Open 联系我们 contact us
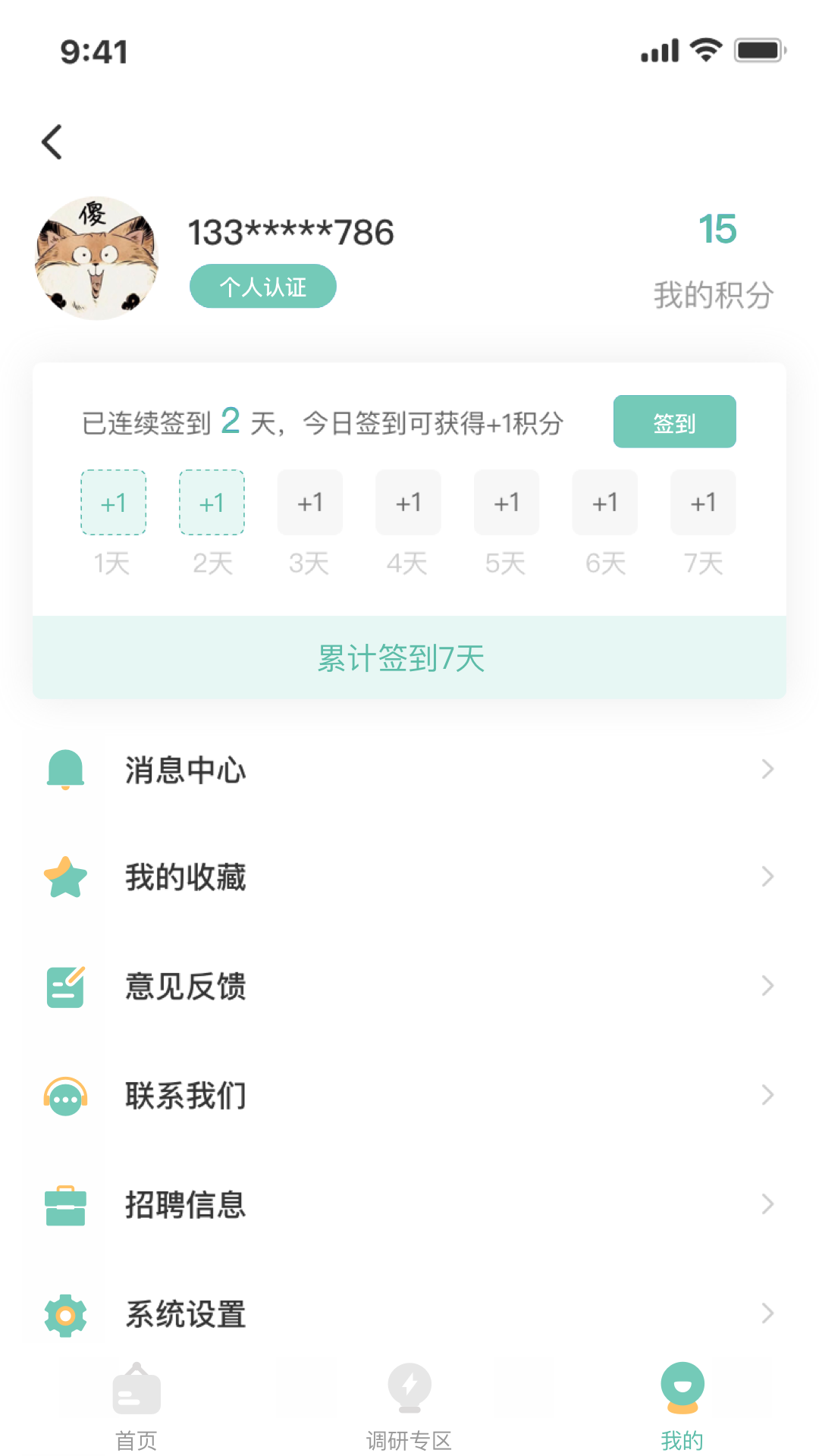This screenshot has height=1456, width=819. (x=409, y=1096)
